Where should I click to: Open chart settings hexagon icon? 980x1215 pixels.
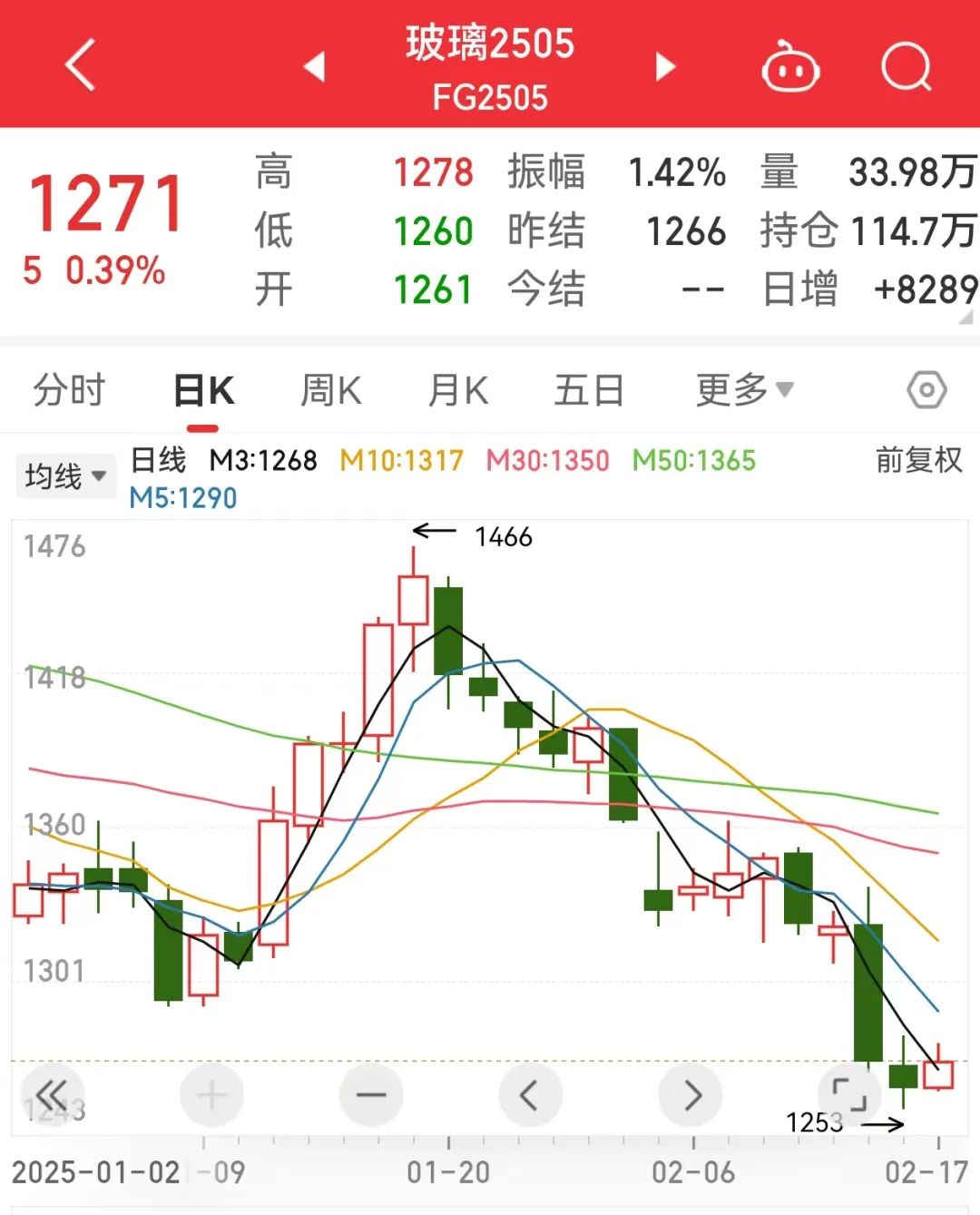pyautogui.click(x=926, y=391)
